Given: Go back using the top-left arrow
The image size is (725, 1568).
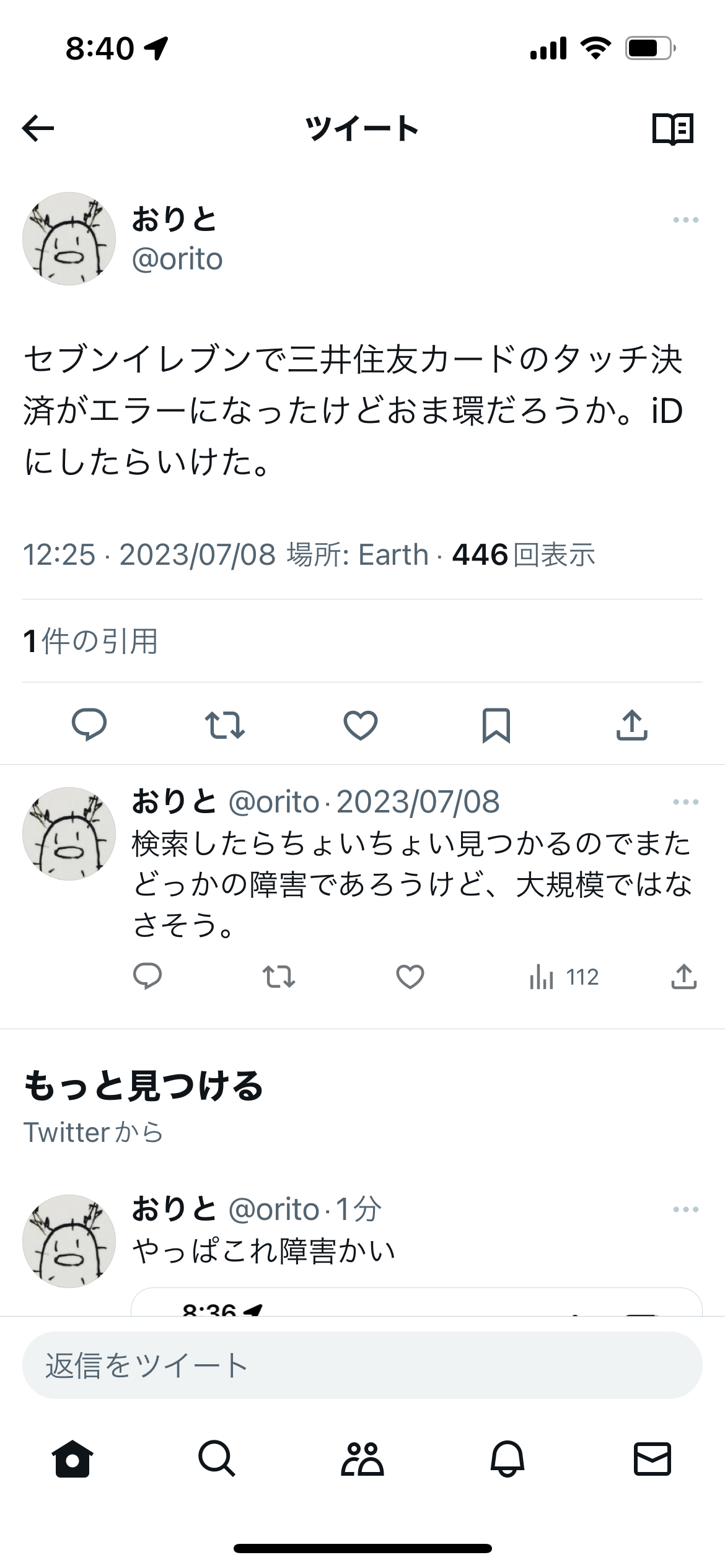Looking at the screenshot, I should (38, 129).
